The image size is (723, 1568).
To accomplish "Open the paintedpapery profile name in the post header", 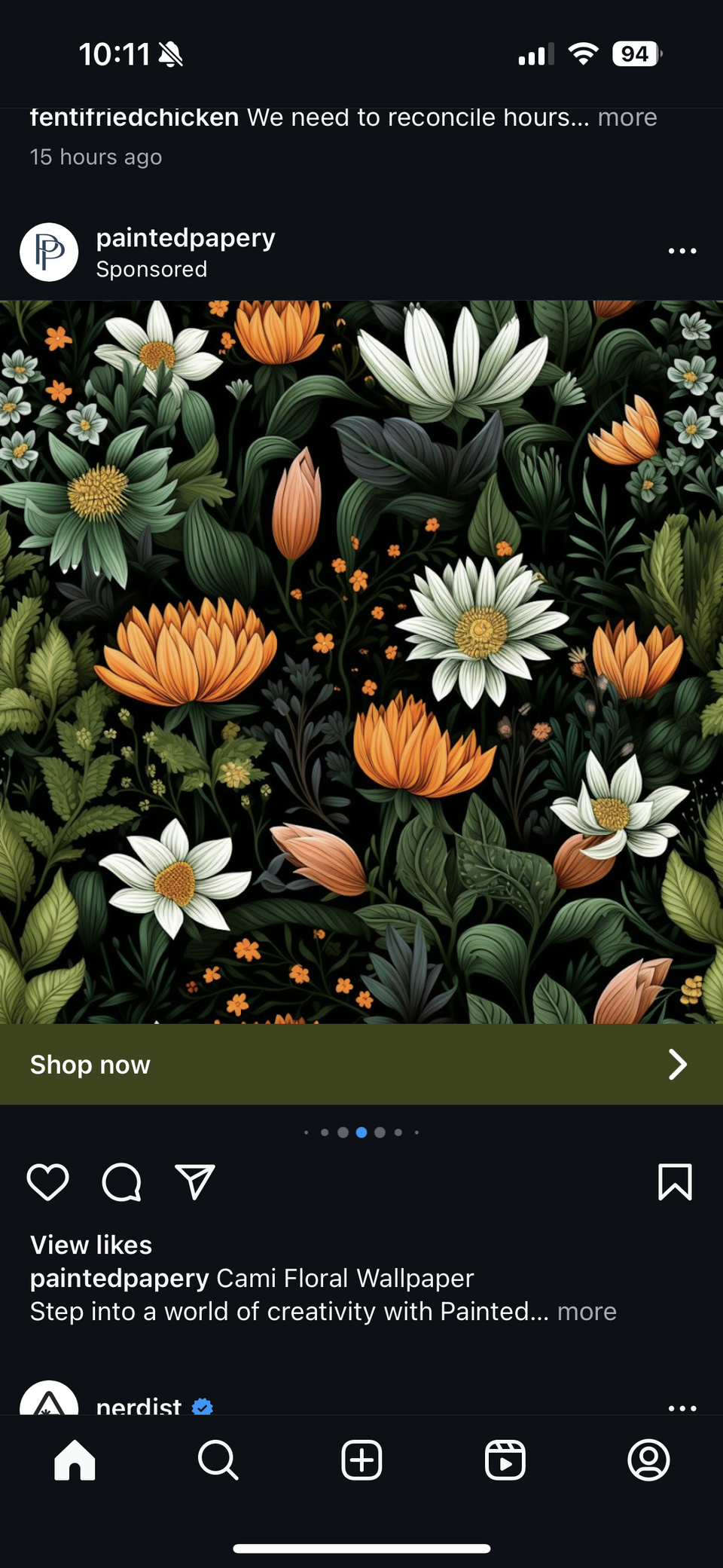I will tap(185, 238).
